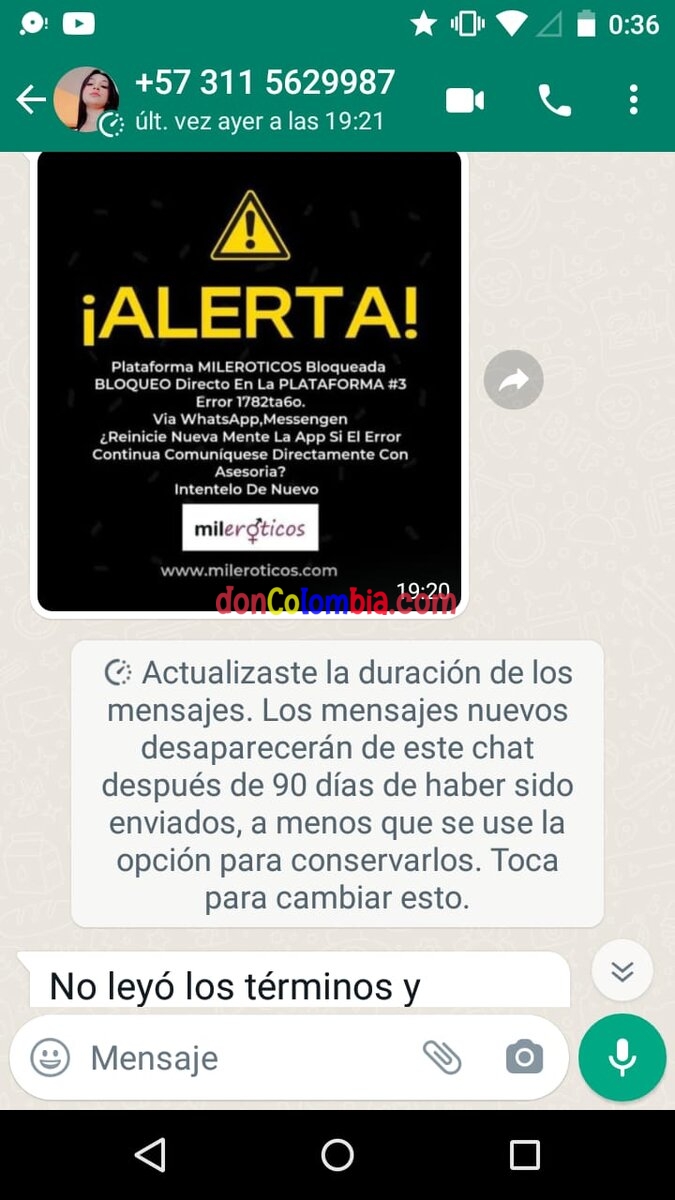Focus the Mensaje text field
The width and height of the screenshot is (675, 1200).
[x=240, y=1057]
